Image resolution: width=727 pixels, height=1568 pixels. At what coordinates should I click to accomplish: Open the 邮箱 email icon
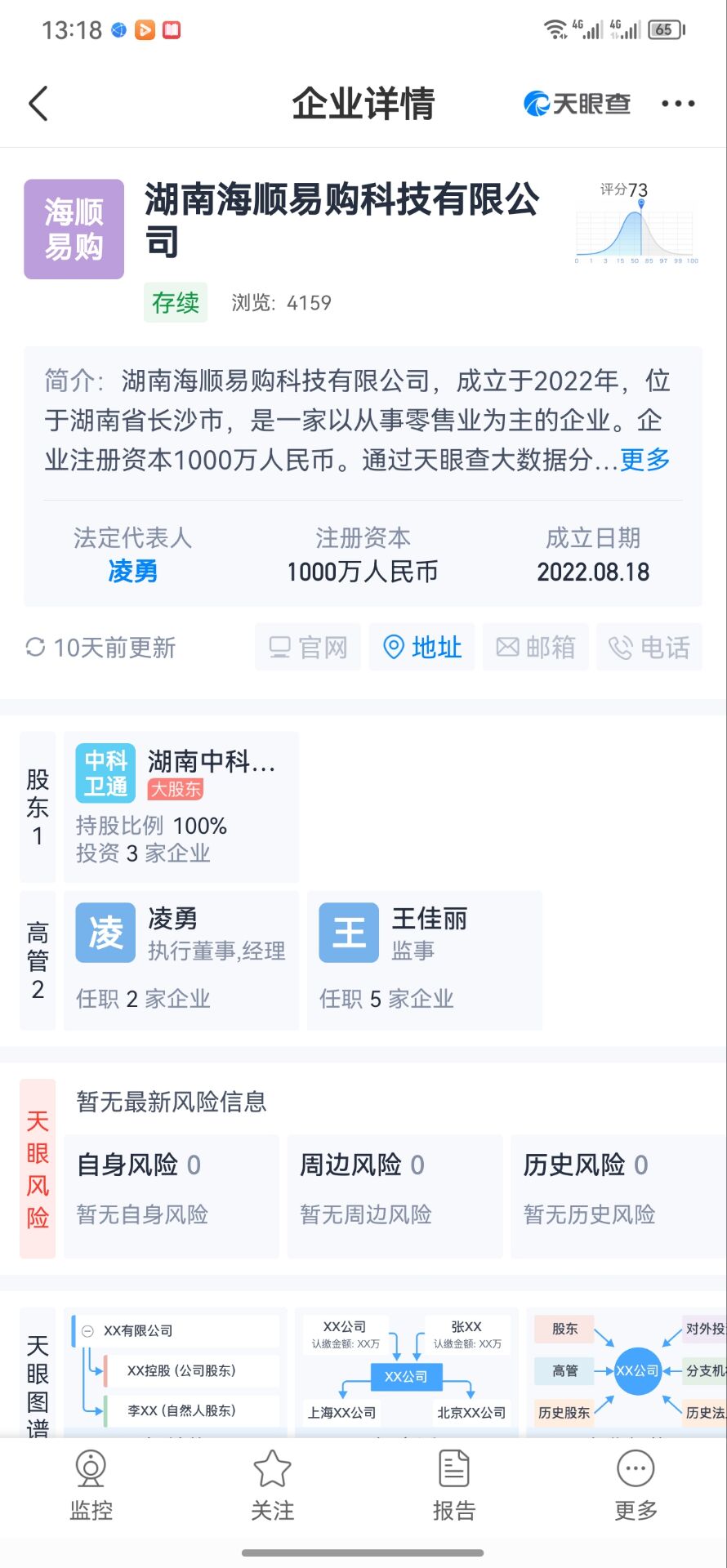535,647
